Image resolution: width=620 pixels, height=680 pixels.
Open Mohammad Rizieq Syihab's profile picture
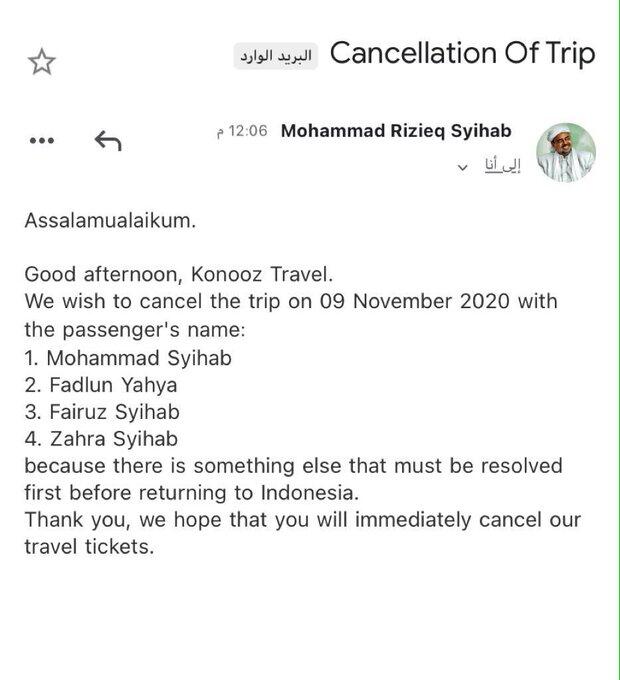(565, 153)
